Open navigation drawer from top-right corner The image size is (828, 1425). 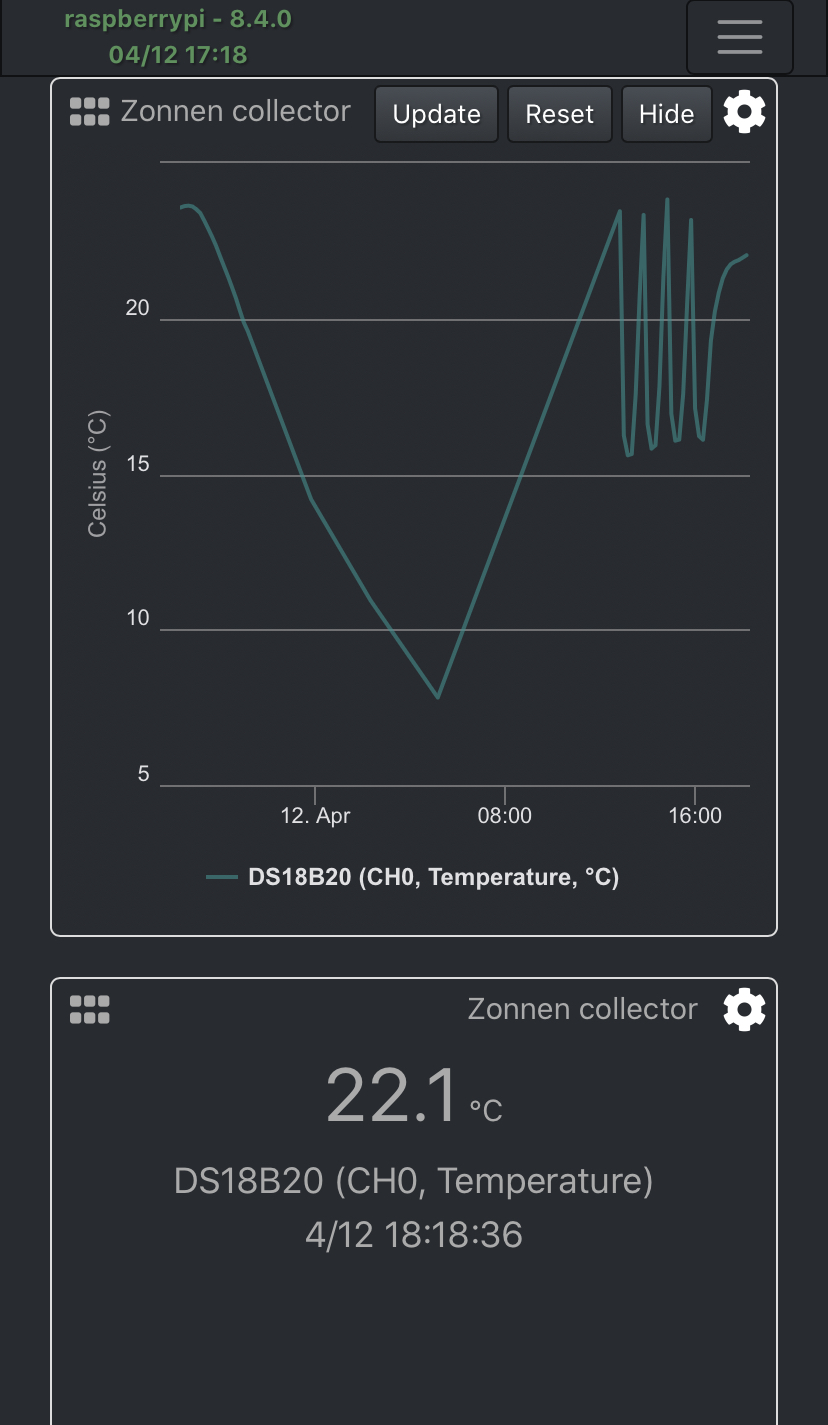click(x=740, y=37)
